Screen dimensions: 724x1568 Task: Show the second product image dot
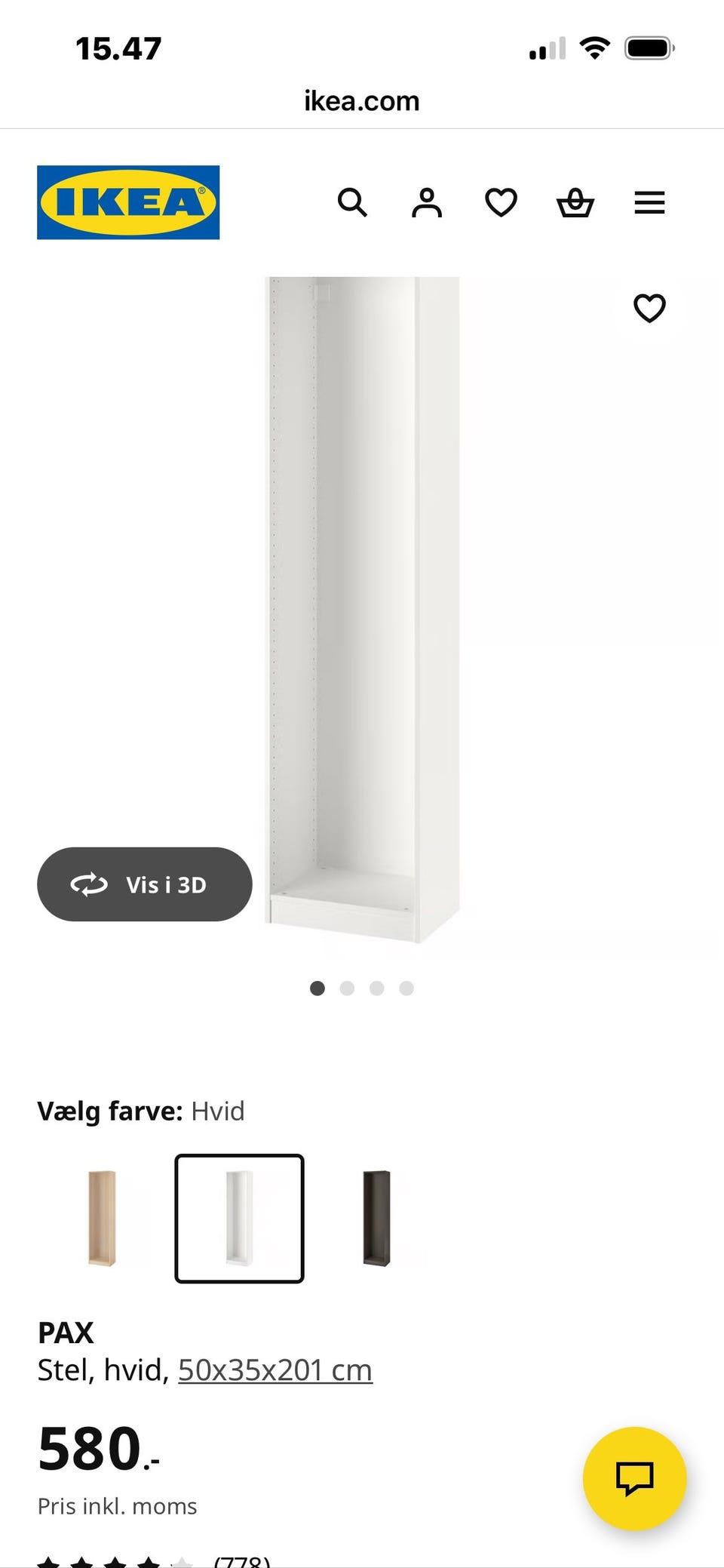pos(347,988)
